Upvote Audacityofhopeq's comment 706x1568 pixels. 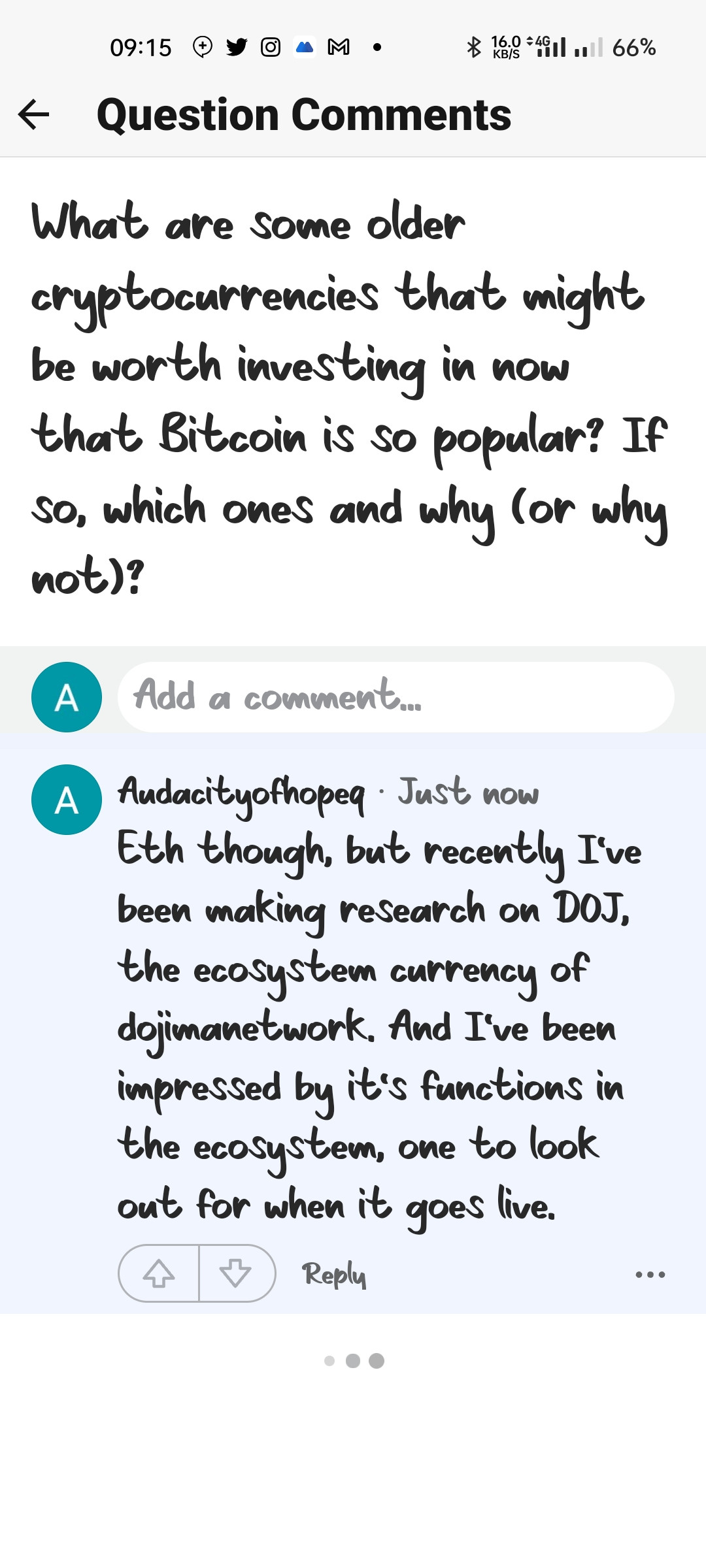coord(159,1273)
